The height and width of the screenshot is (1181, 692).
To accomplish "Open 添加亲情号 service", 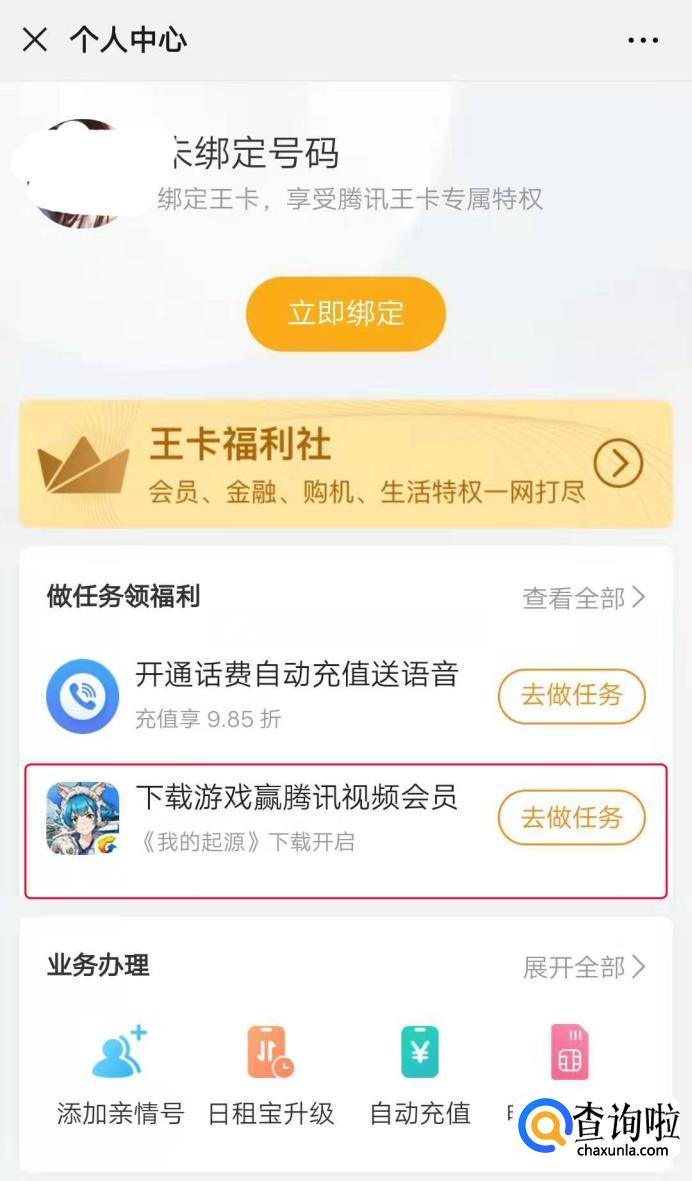I will pyautogui.click(x=120, y=1075).
